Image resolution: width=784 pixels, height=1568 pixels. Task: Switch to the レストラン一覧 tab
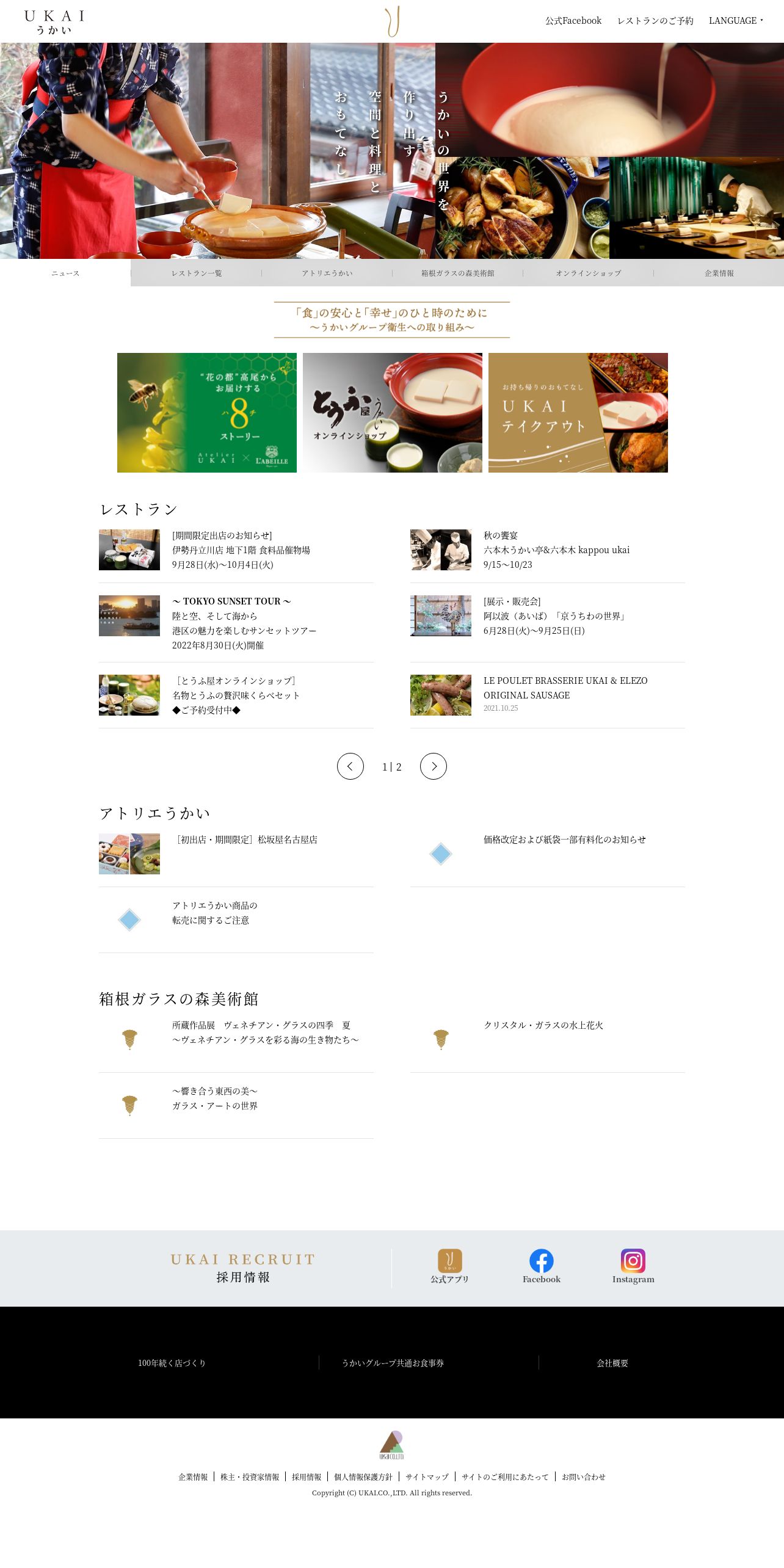[x=196, y=273]
